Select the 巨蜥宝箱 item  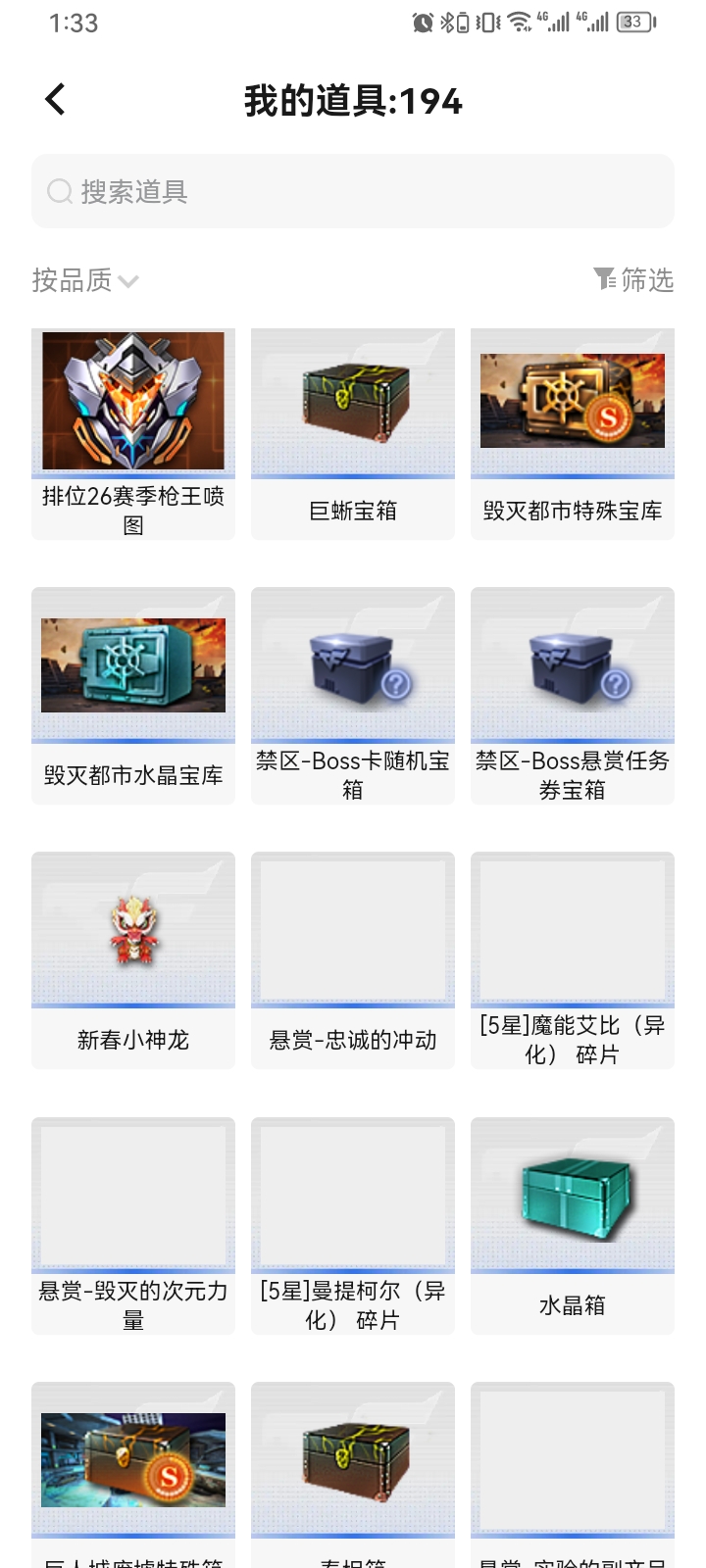(353, 433)
